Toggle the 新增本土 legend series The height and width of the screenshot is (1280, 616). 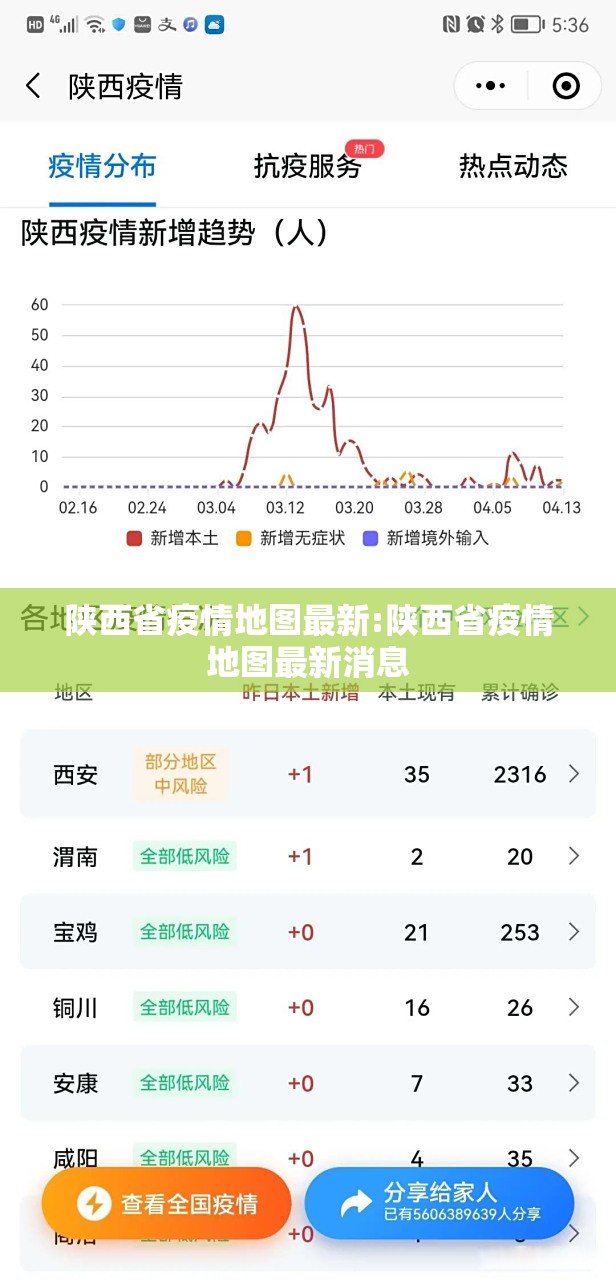pyautogui.click(x=173, y=538)
